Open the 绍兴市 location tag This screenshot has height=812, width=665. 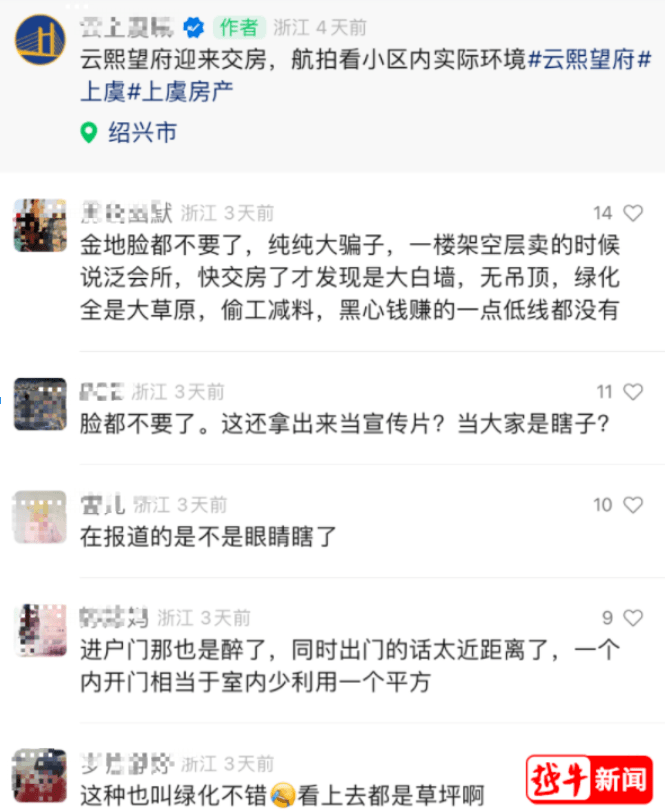click(x=142, y=132)
